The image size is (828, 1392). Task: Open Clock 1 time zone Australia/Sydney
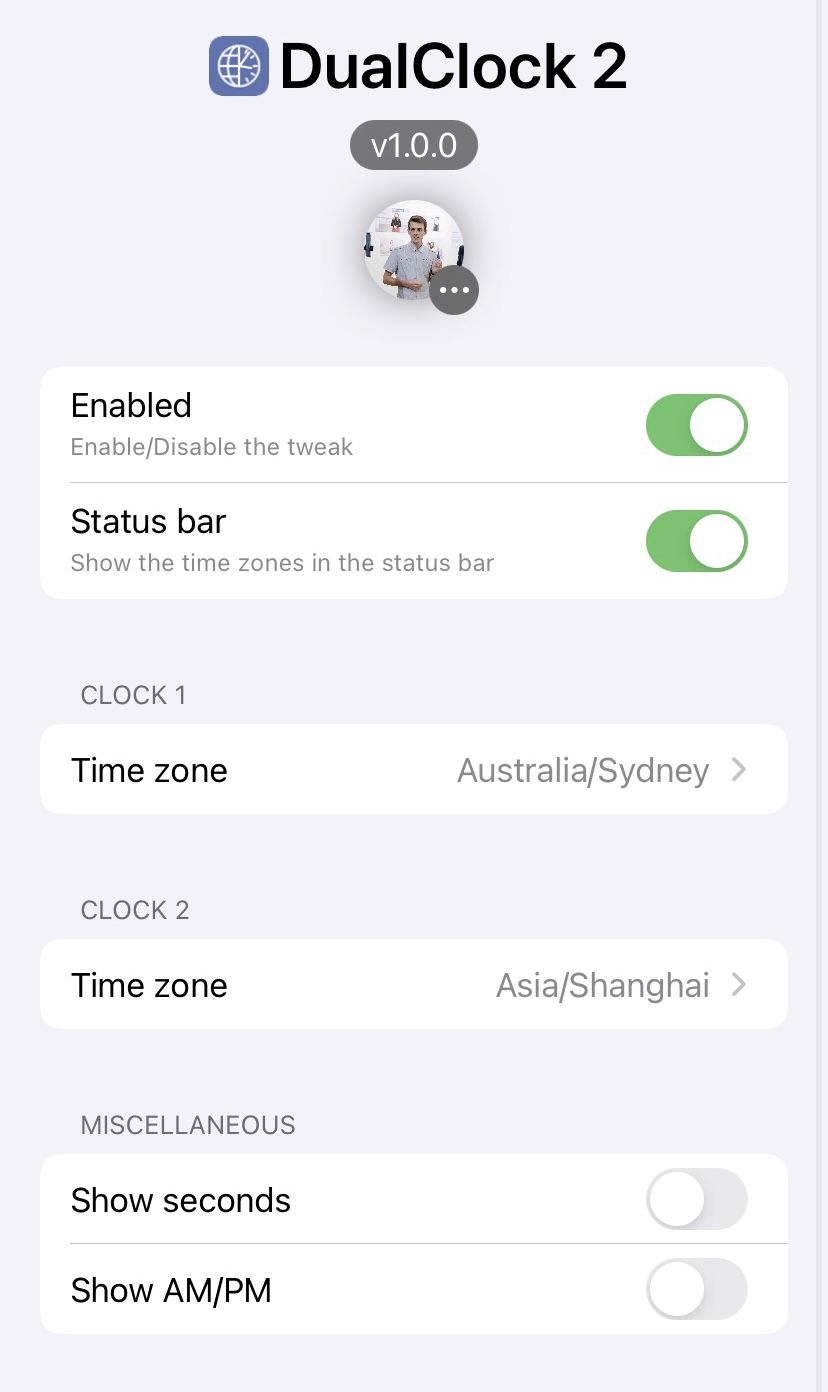pyautogui.click(x=414, y=770)
